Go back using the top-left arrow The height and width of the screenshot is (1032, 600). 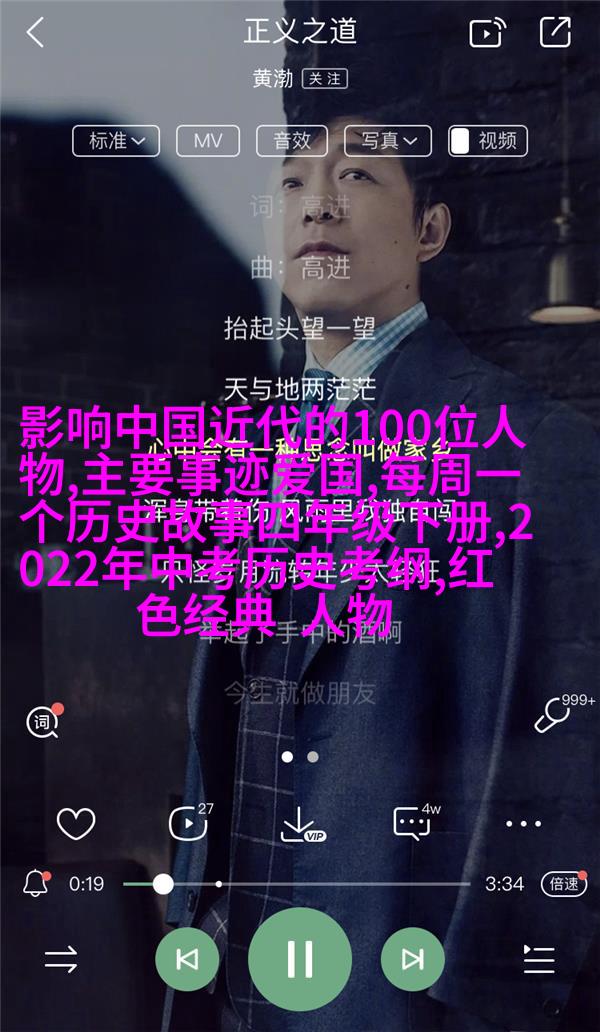[35, 32]
